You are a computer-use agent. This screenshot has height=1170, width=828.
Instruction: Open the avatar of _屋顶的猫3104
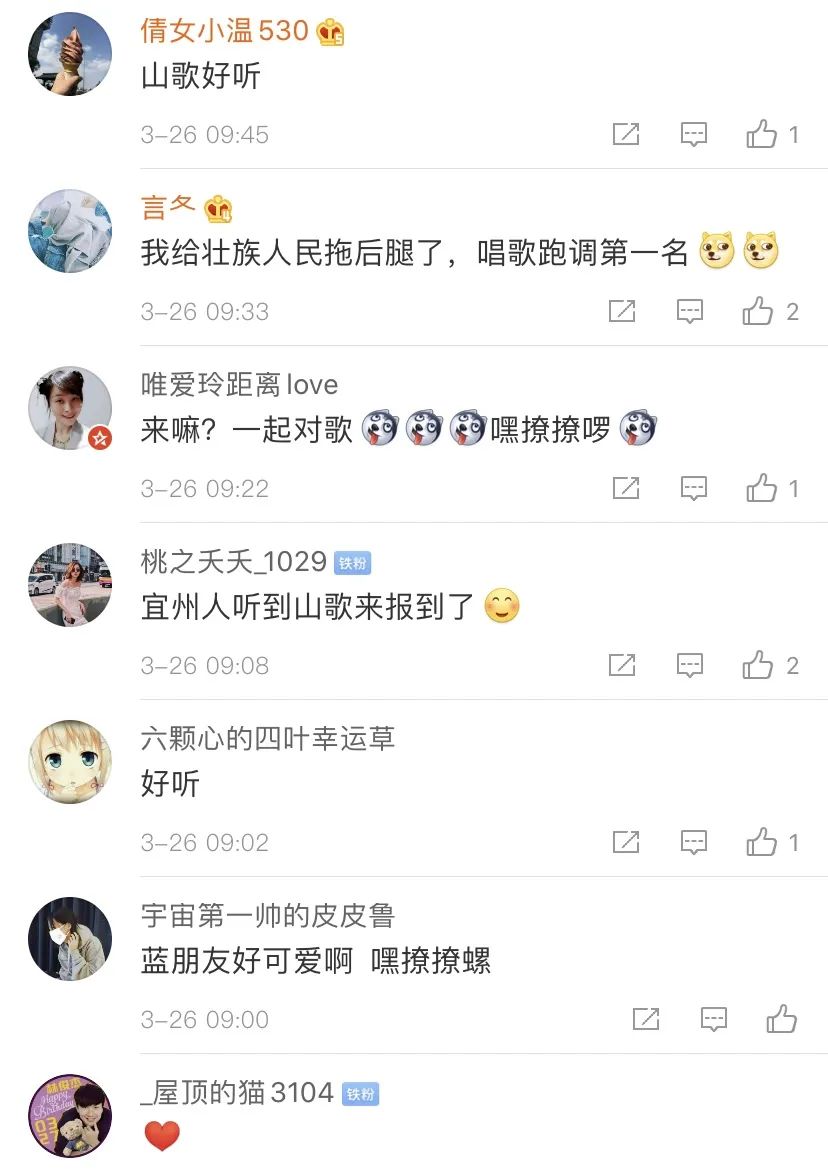coord(69,1116)
